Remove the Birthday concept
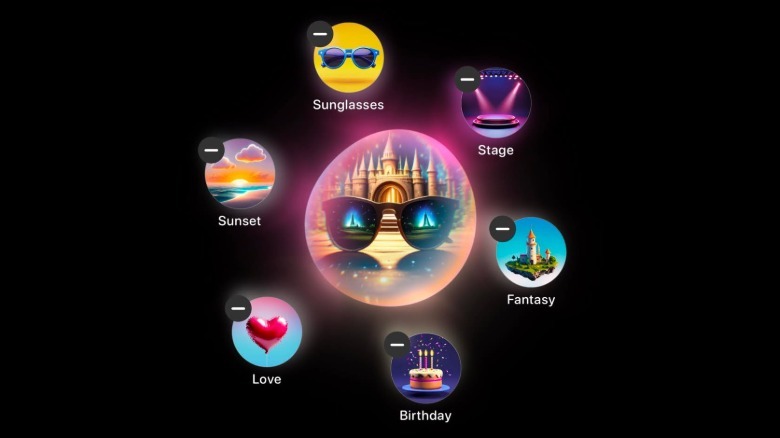The width and height of the screenshot is (780, 438). [397, 344]
